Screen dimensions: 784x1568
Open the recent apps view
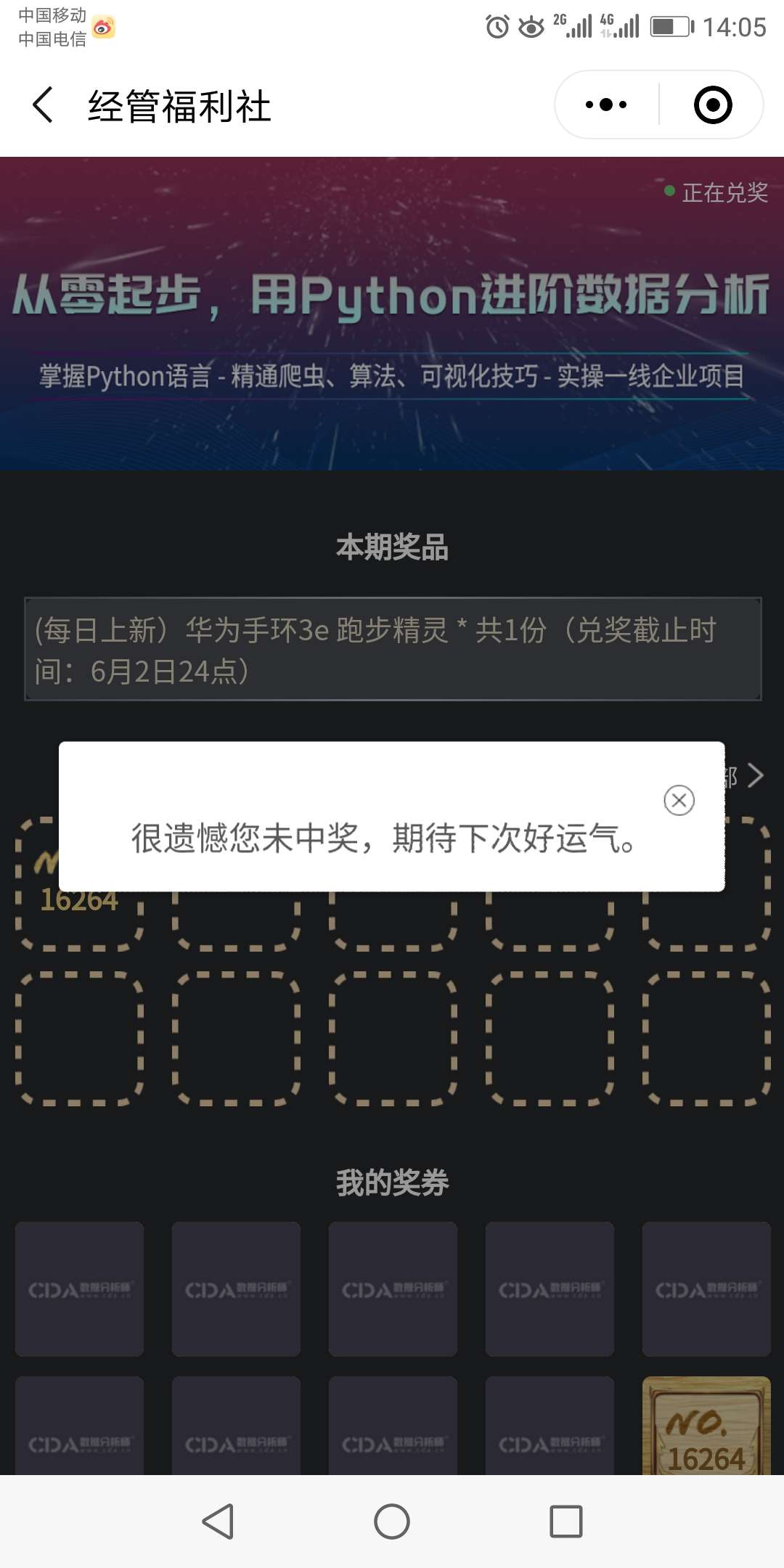566,1522
